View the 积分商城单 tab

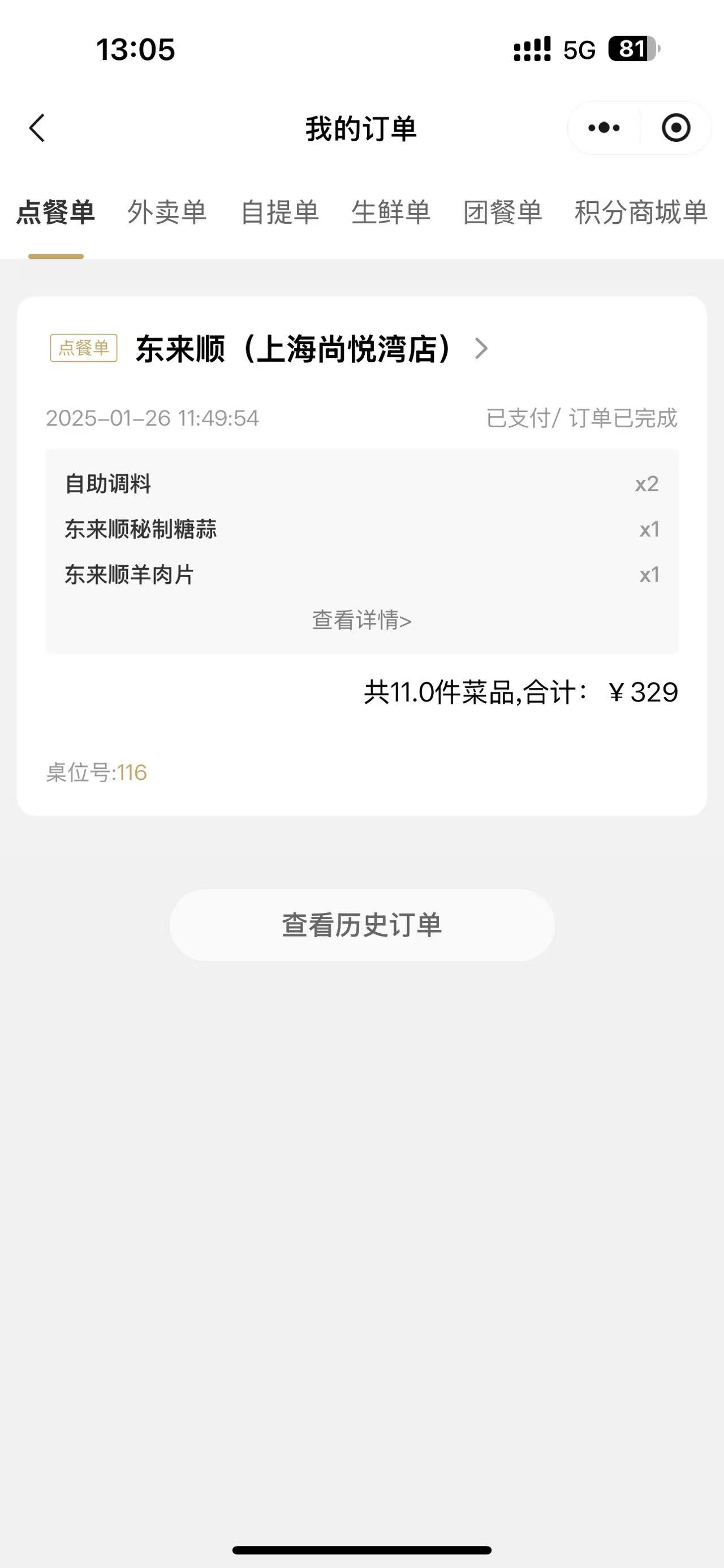(x=641, y=213)
